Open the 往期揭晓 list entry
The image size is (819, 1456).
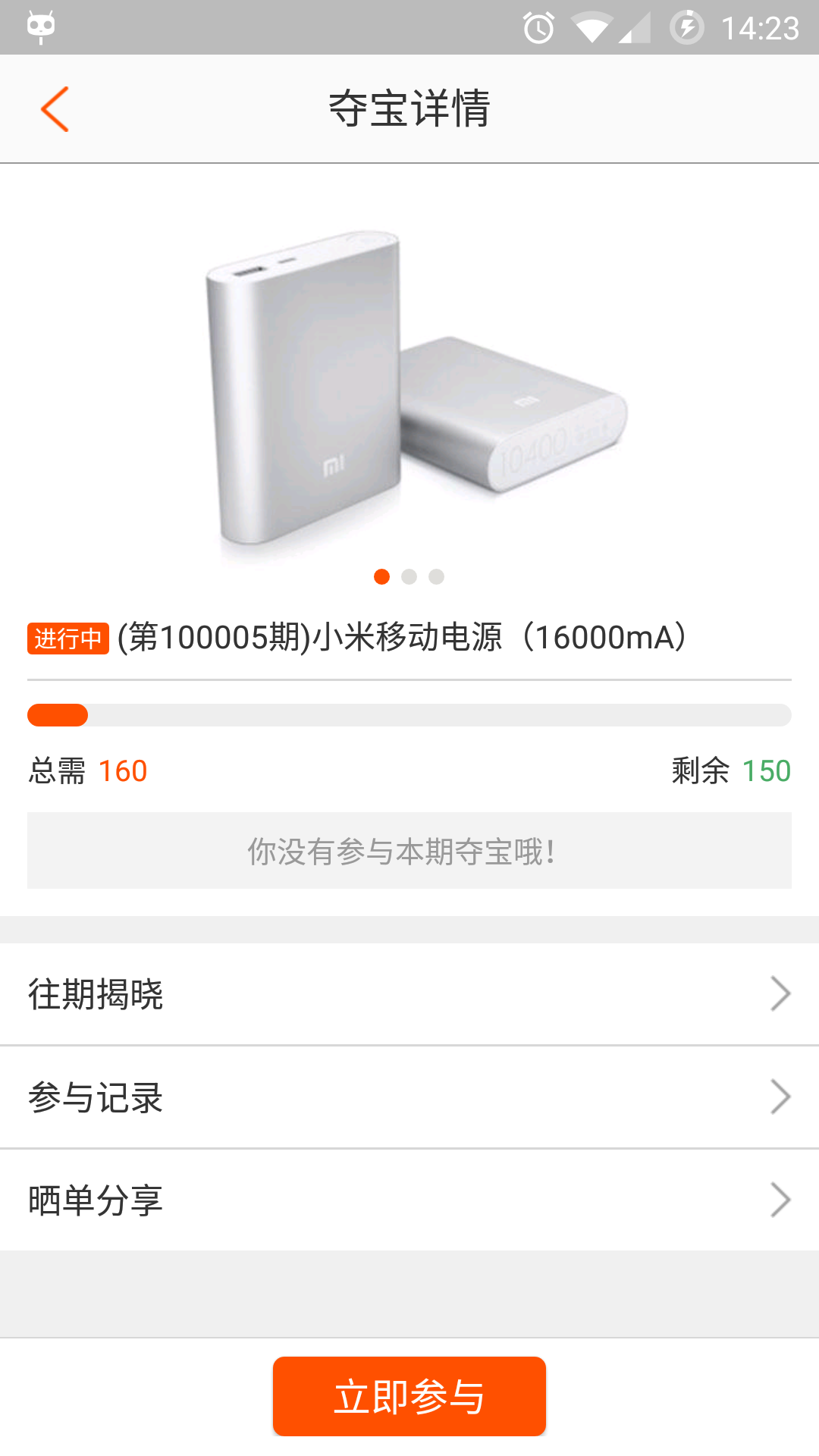(96, 993)
